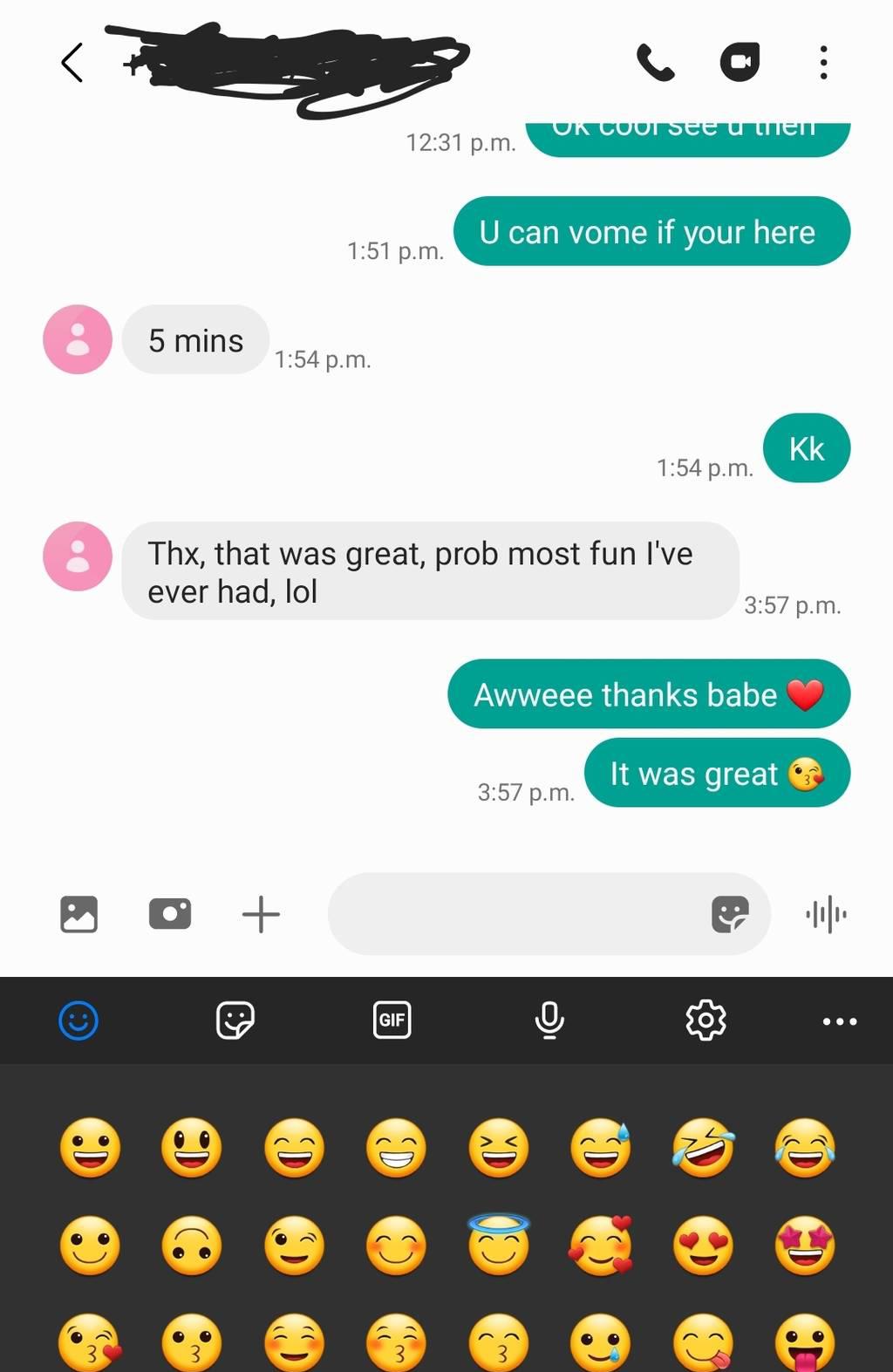The height and width of the screenshot is (1372, 893).
Task: Switch to the keyboard's sticker tab
Action: [235, 1020]
